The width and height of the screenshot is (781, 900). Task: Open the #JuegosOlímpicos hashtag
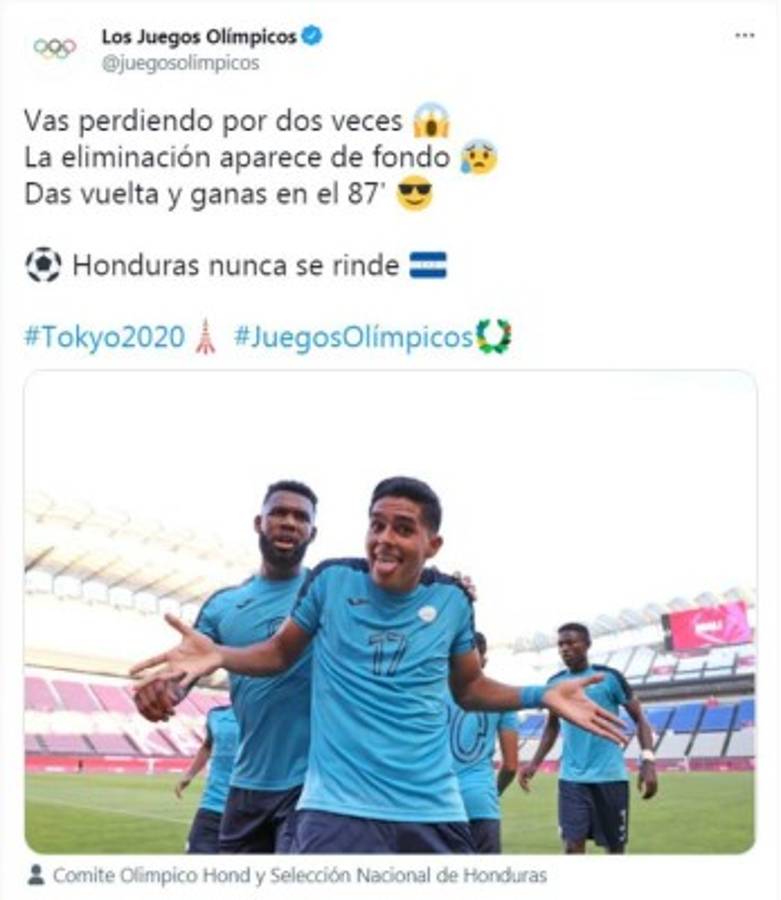[352, 337]
